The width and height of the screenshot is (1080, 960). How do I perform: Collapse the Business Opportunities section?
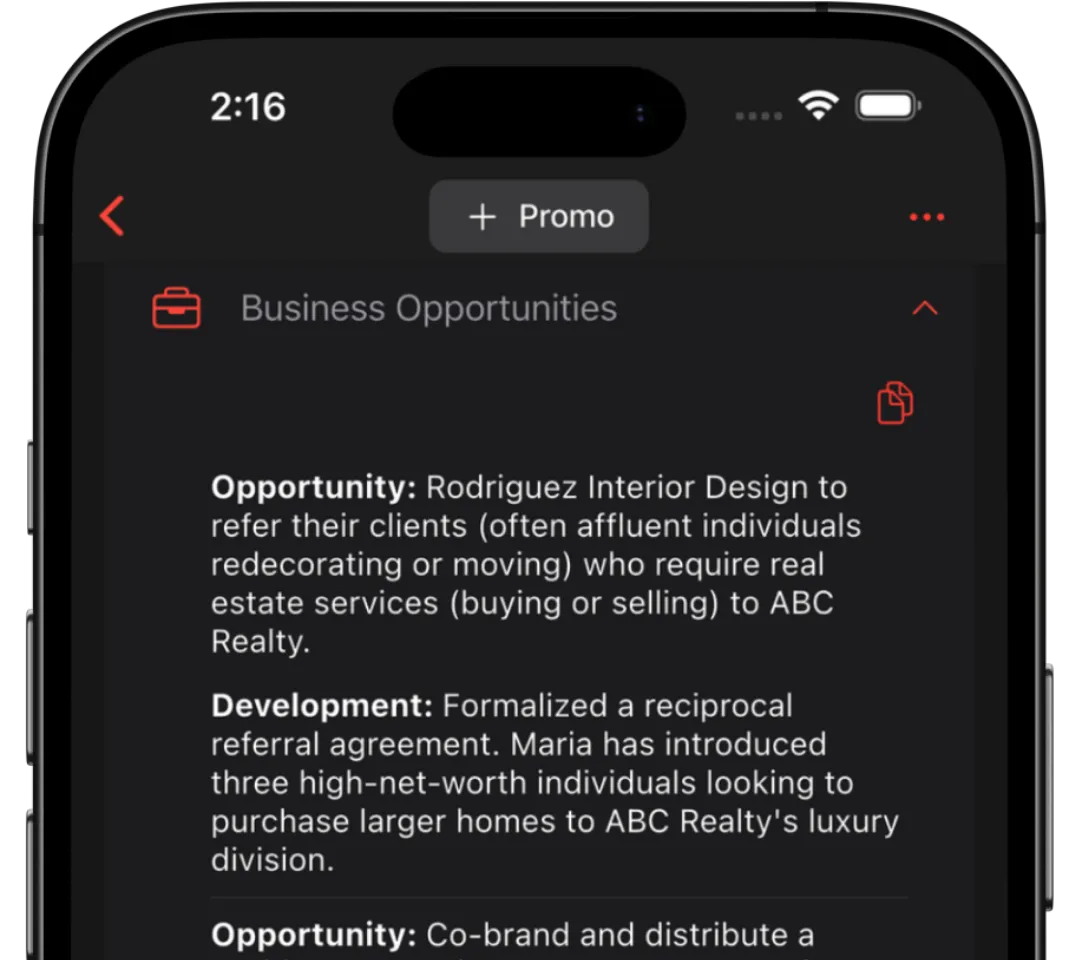[925, 309]
